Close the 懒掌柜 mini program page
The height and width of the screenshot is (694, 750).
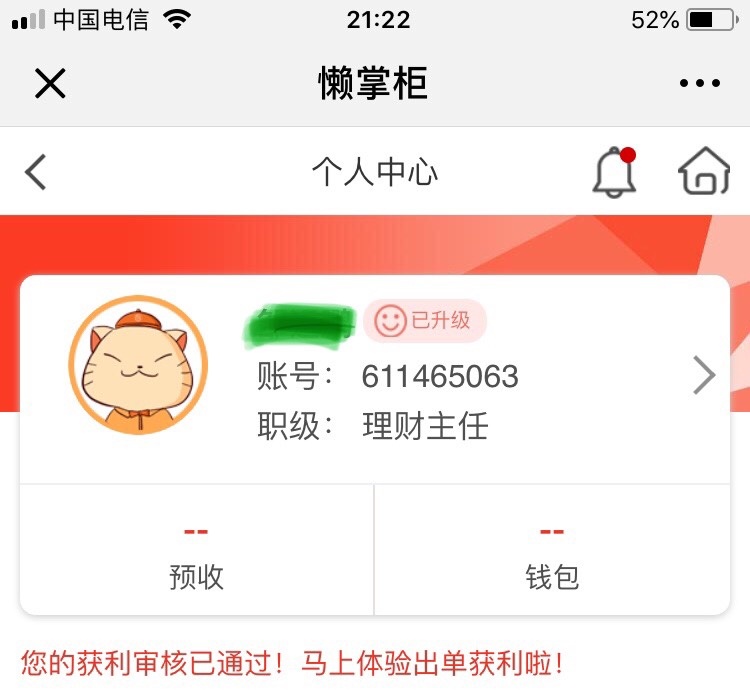coord(50,83)
